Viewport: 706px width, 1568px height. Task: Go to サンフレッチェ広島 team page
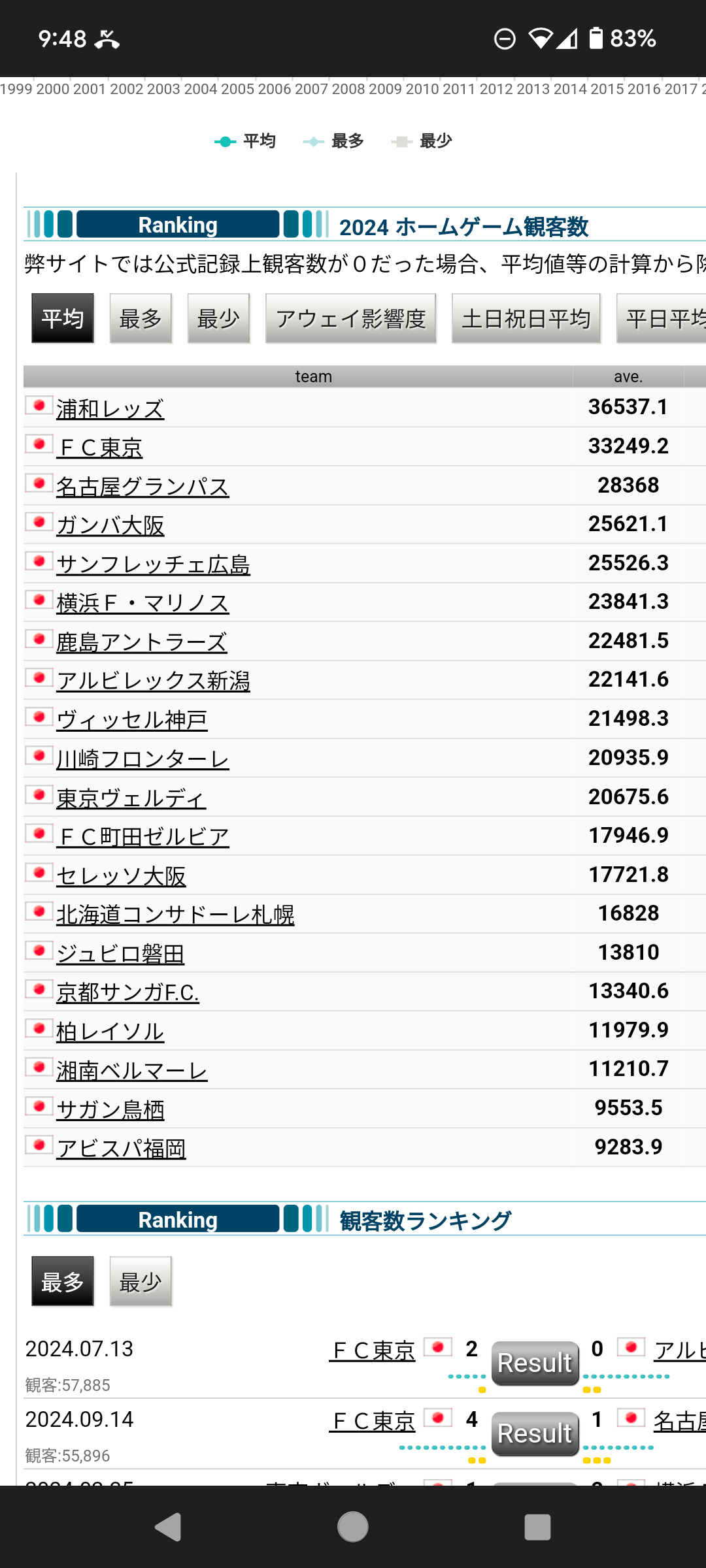coord(153,564)
